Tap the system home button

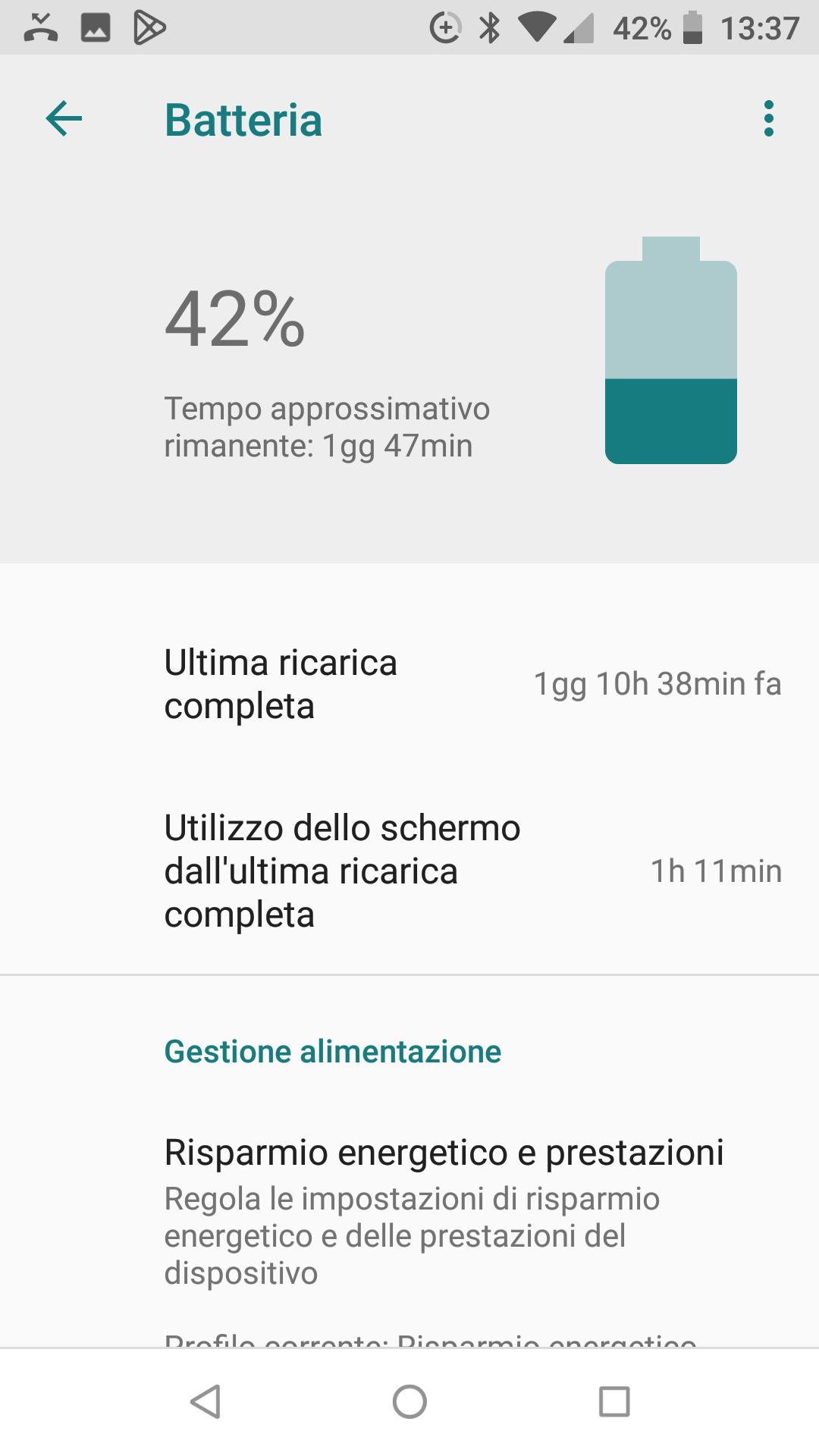409,1401
